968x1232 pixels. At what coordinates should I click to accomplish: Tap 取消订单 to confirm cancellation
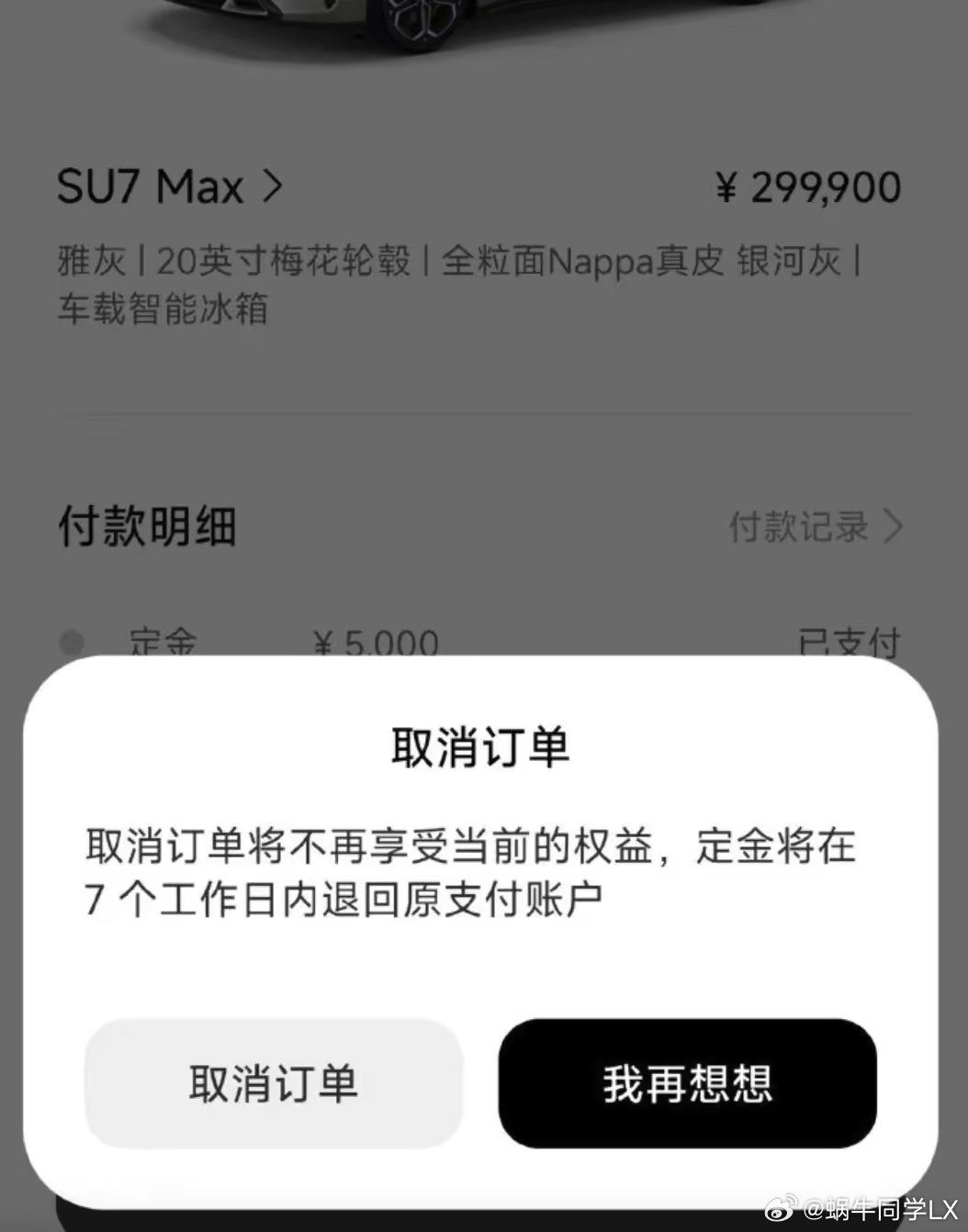[x=273, y=1084]
